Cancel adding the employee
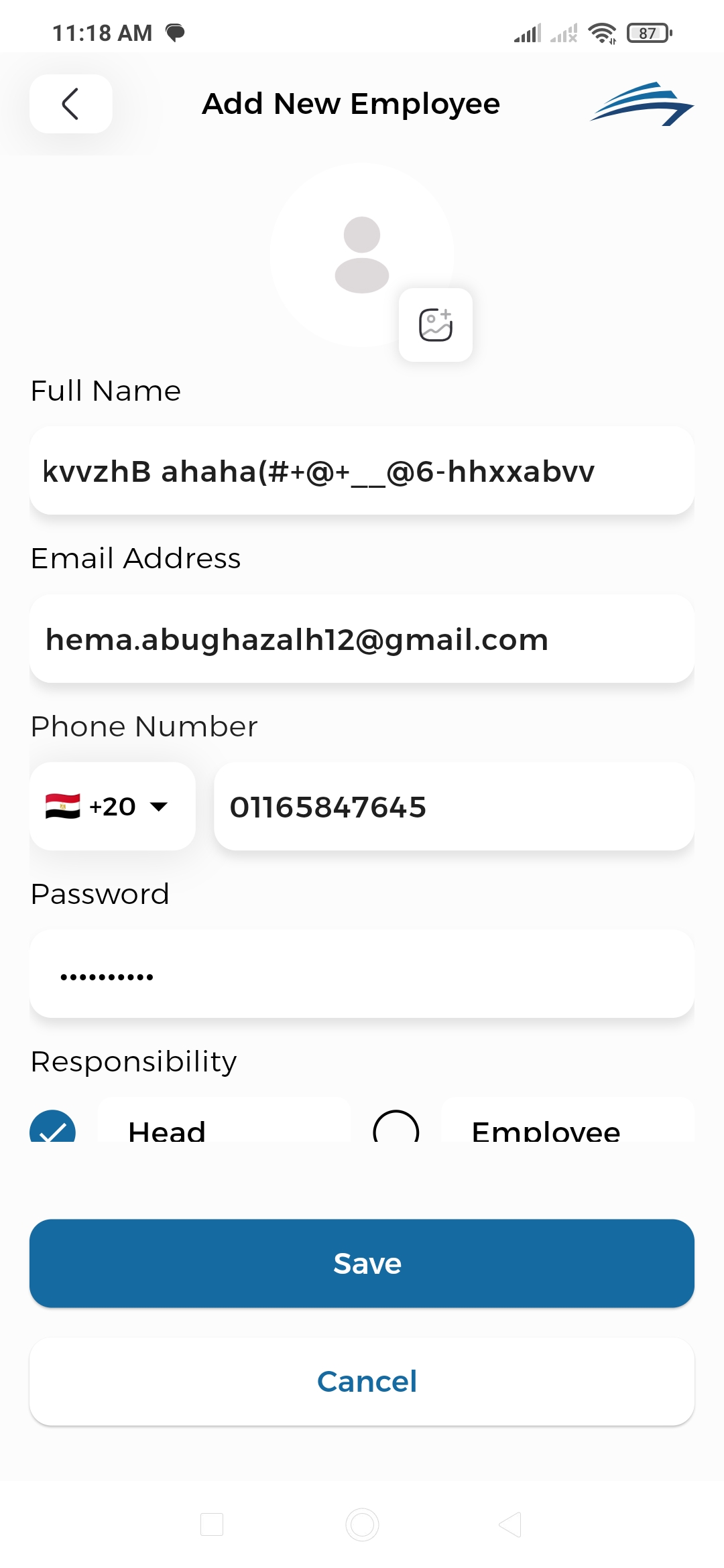 pyautogui.click(x=362, y=1382)
